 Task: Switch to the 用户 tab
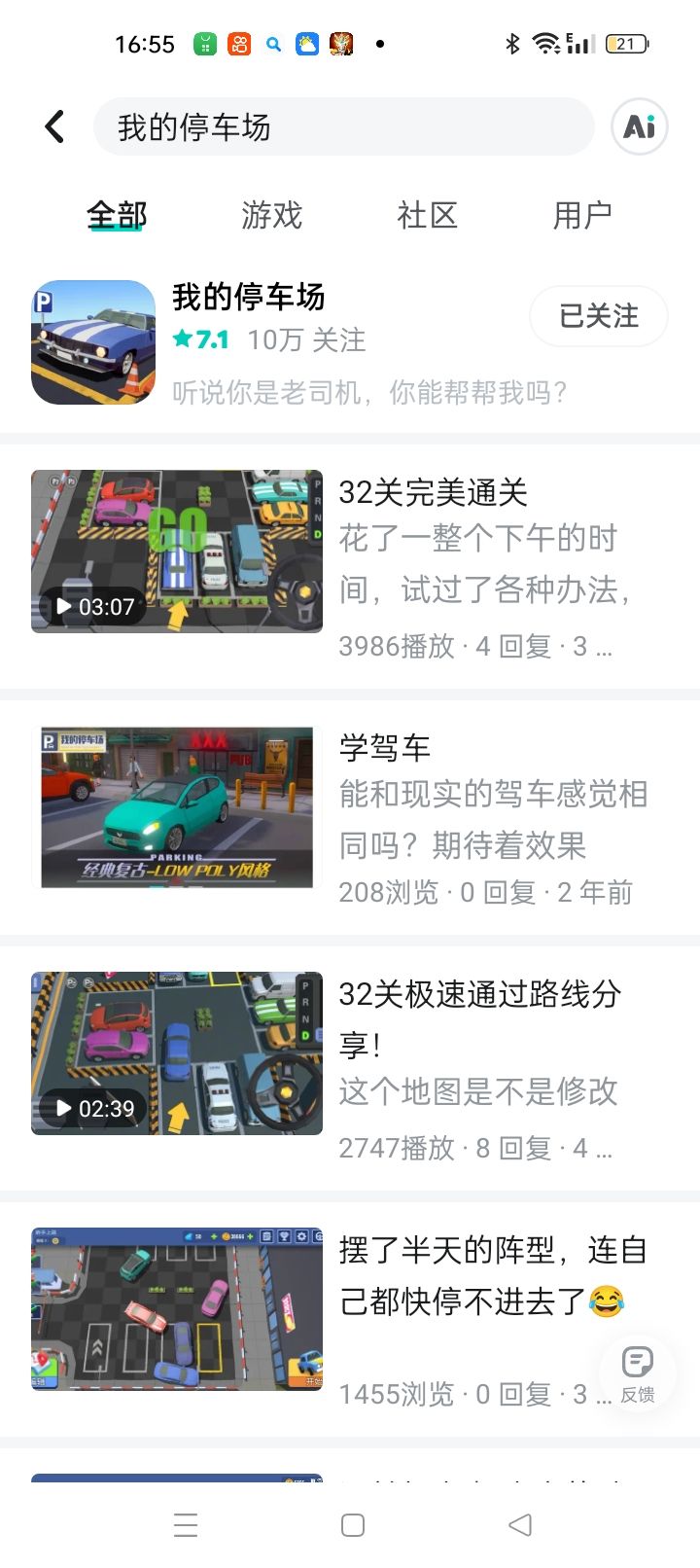click(581, 215)
